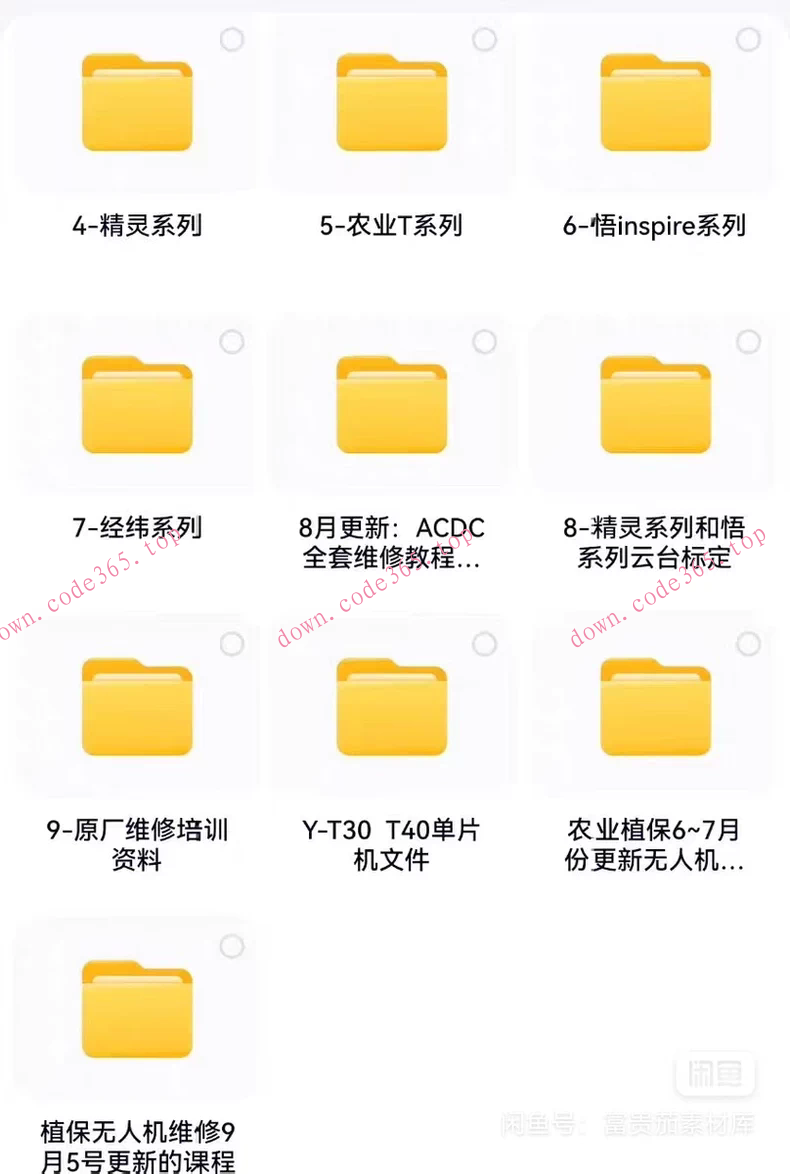Screen dimensions: 790x1174
Task: Toggle selection of 9-原厂维修培训资料
Action: click(x=232, y=643)
